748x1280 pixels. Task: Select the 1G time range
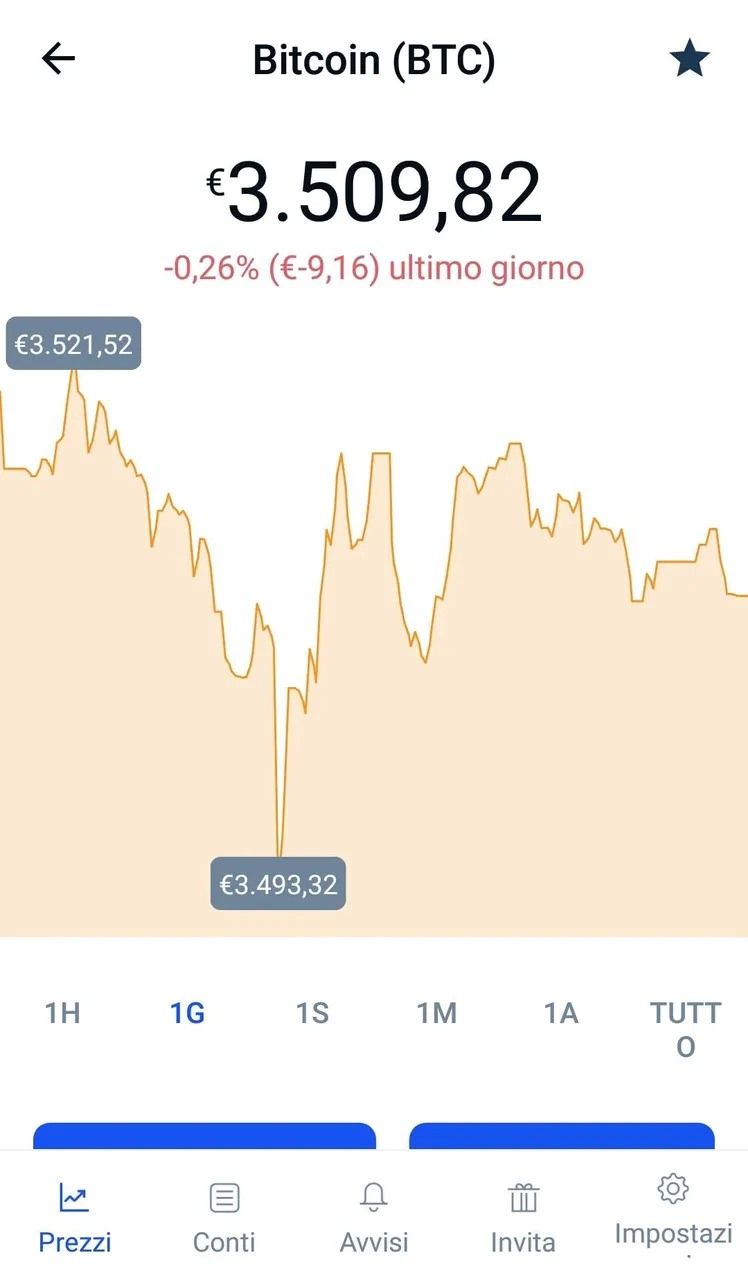pos(187,1013)
